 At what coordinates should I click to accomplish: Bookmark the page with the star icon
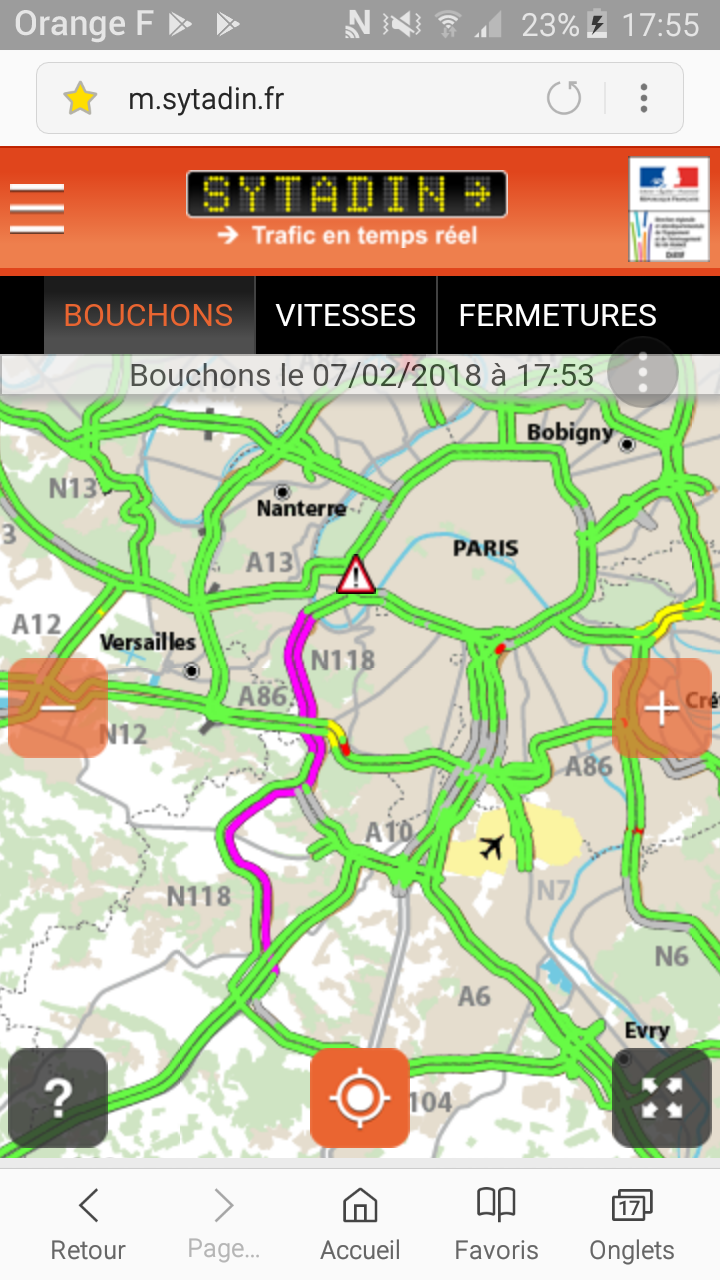coord(80,98)
